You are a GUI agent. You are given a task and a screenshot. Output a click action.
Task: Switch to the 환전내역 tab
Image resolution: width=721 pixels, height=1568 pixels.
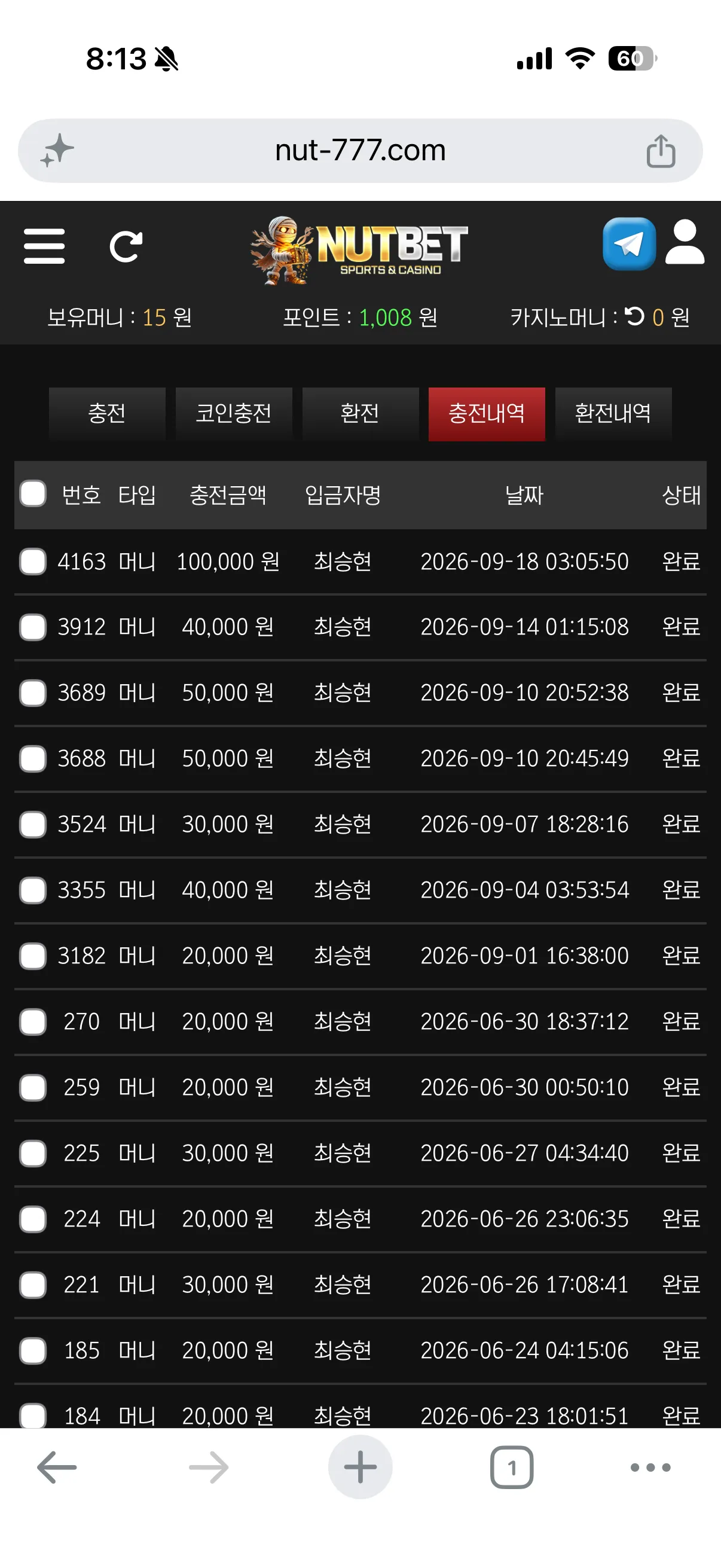[x=613, y=413]
